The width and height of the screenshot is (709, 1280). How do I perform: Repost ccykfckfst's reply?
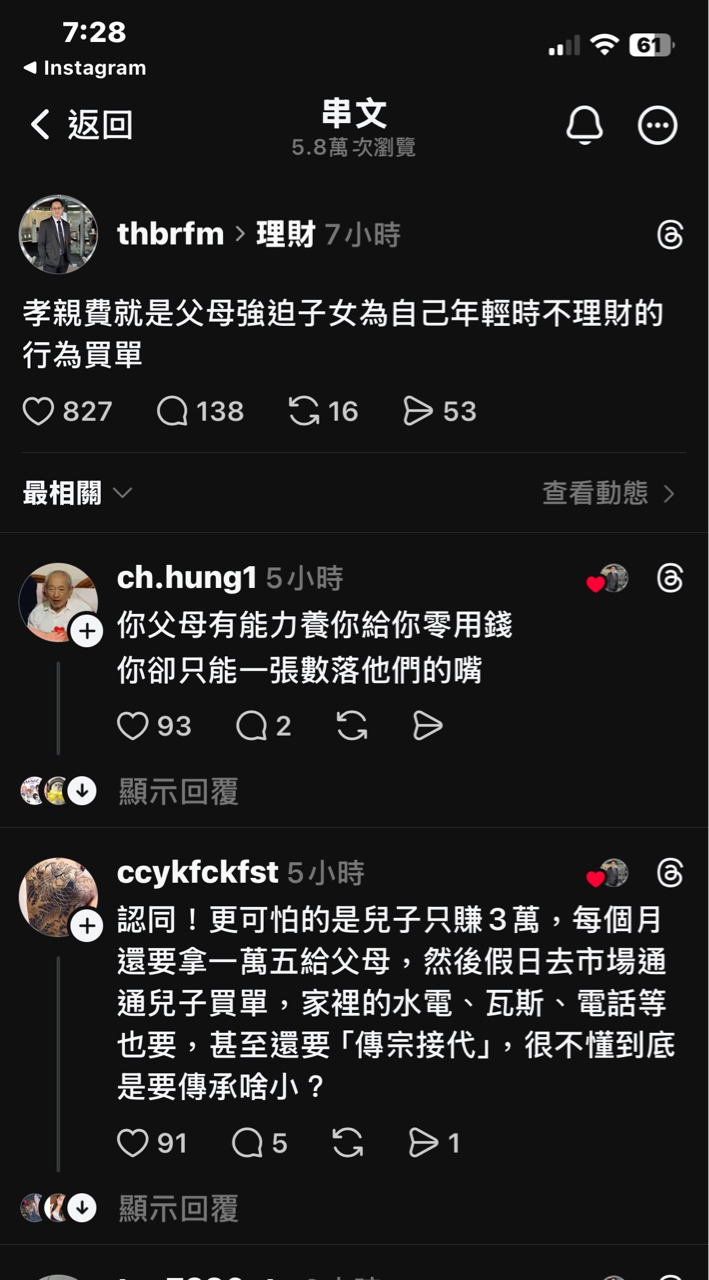[347, 1143]
